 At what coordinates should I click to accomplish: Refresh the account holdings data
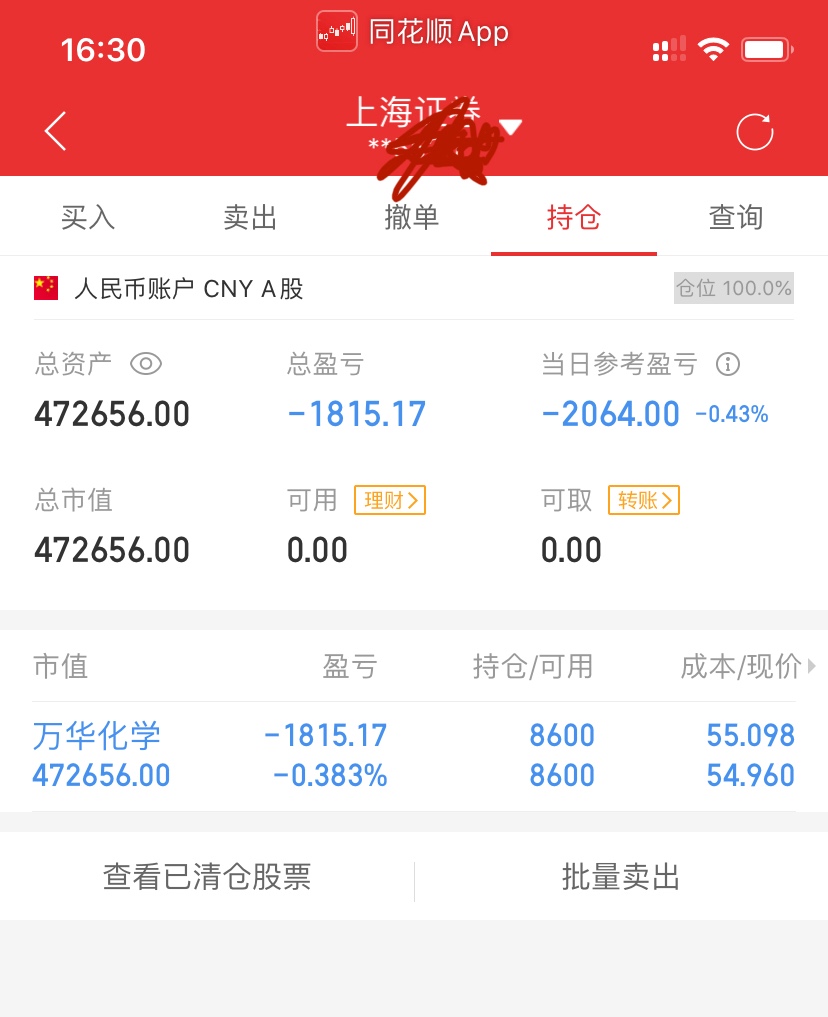(x=754, y=131)
